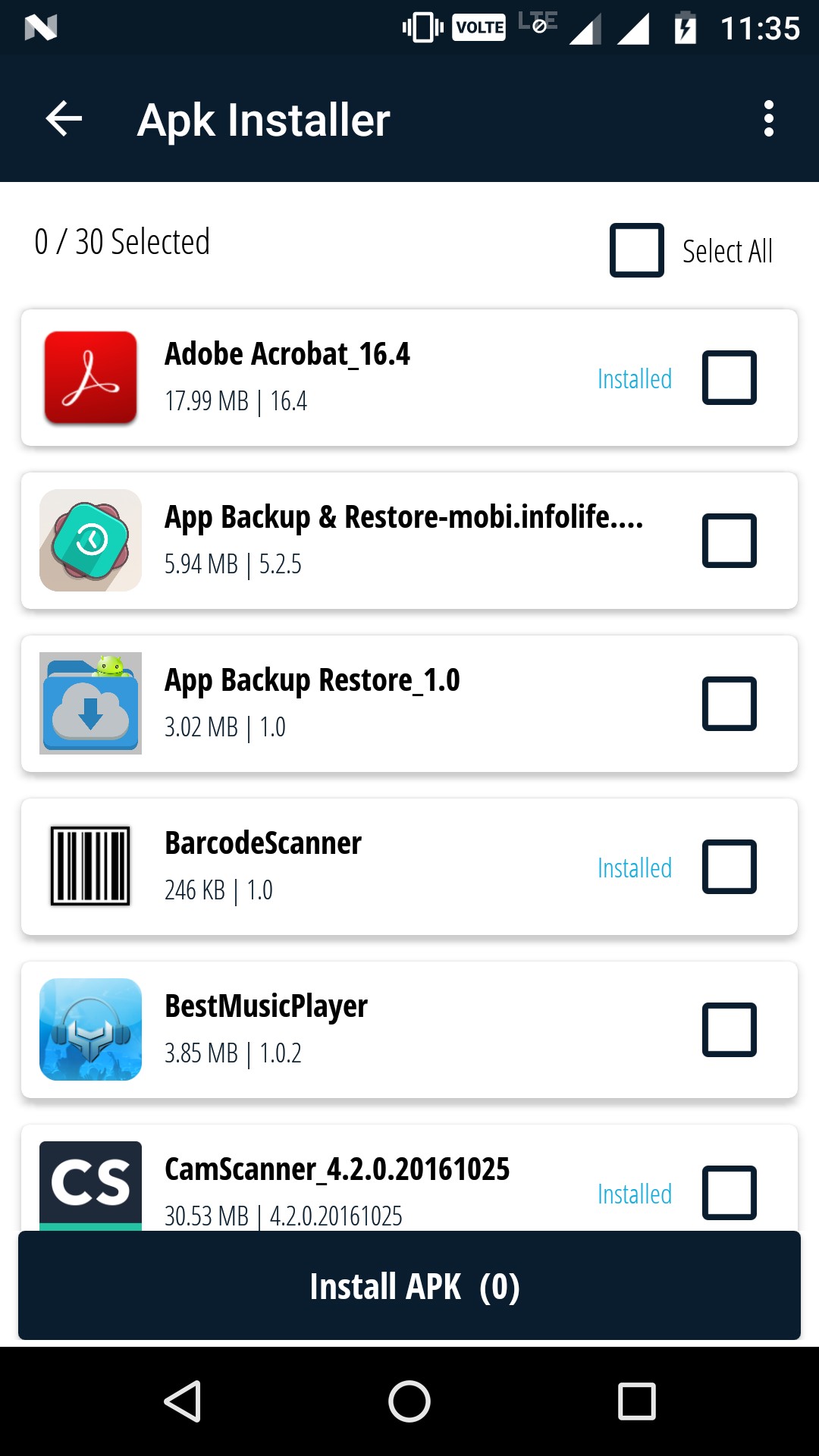819x1456 pixels.
Task: Mark App Backup Restore_1.0 for install
Action: 730,704
